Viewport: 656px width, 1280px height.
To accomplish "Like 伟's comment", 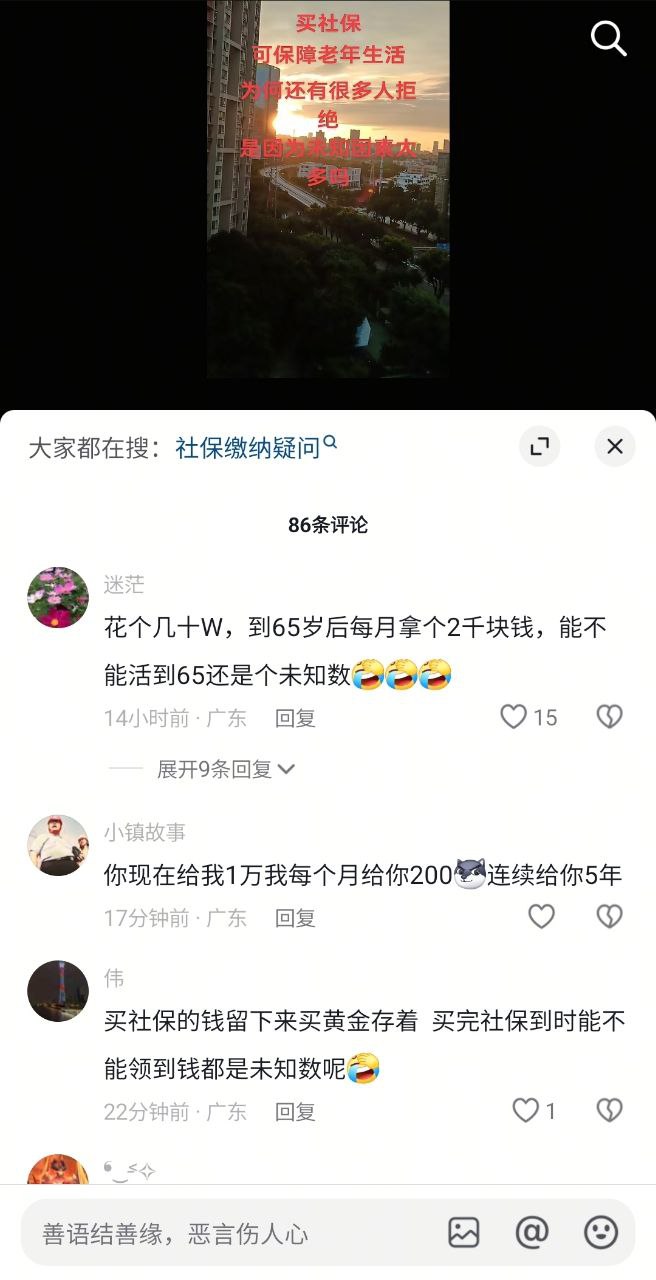I will [x=526, y=1111].
